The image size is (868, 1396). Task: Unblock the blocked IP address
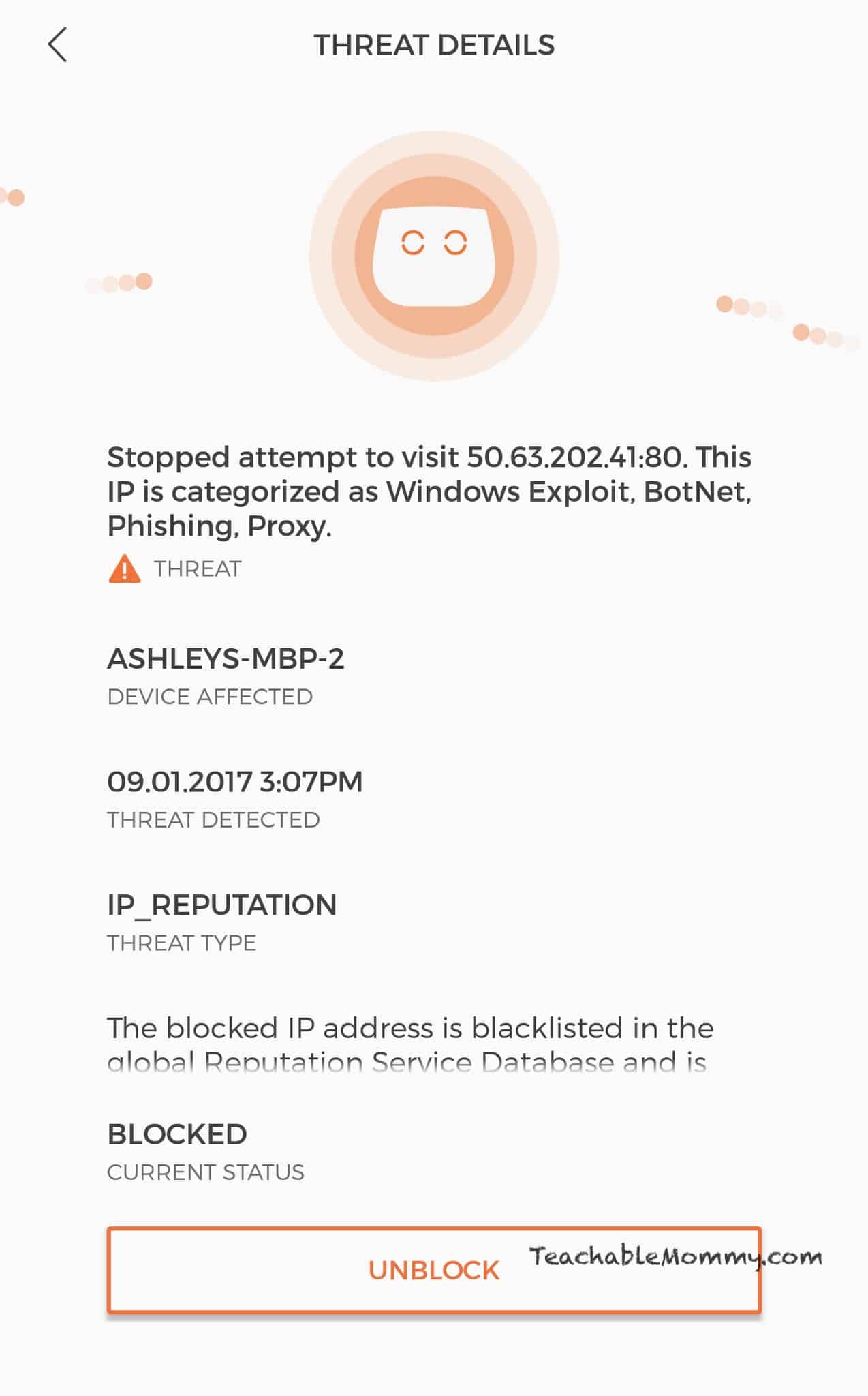[x=434, y=1270]
